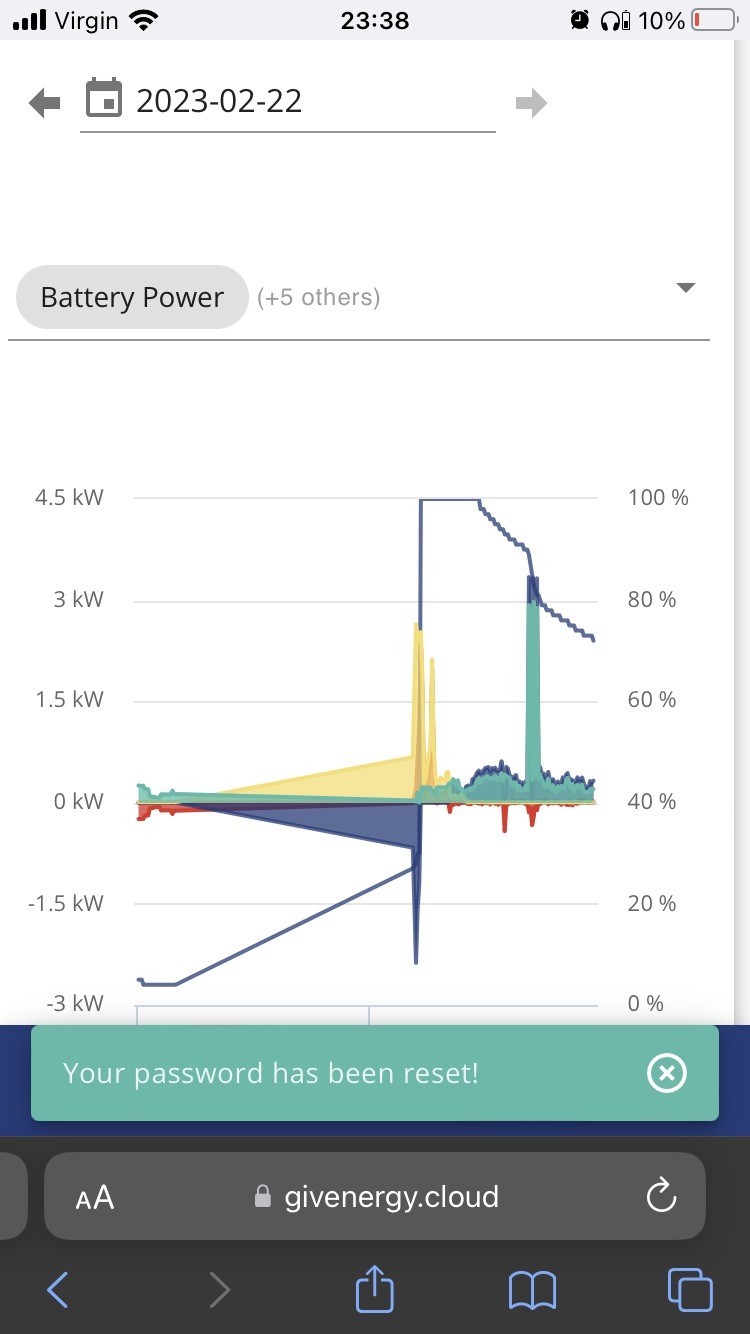Tap the givenergy.cloud address bar
The width and height of the screenshot is (750, 1334).
coord(375,1196)
